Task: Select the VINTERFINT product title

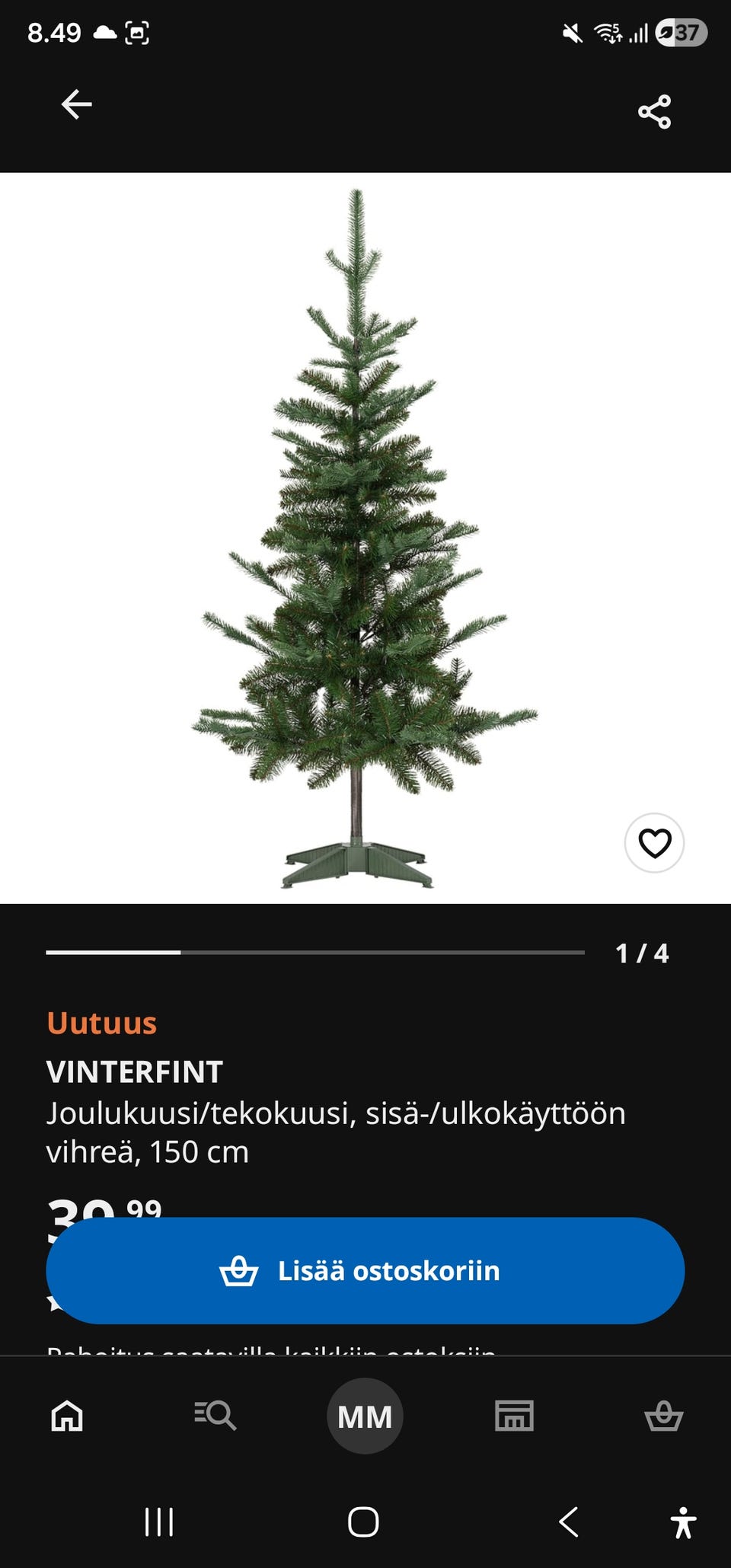Action: coord(134,1071)
